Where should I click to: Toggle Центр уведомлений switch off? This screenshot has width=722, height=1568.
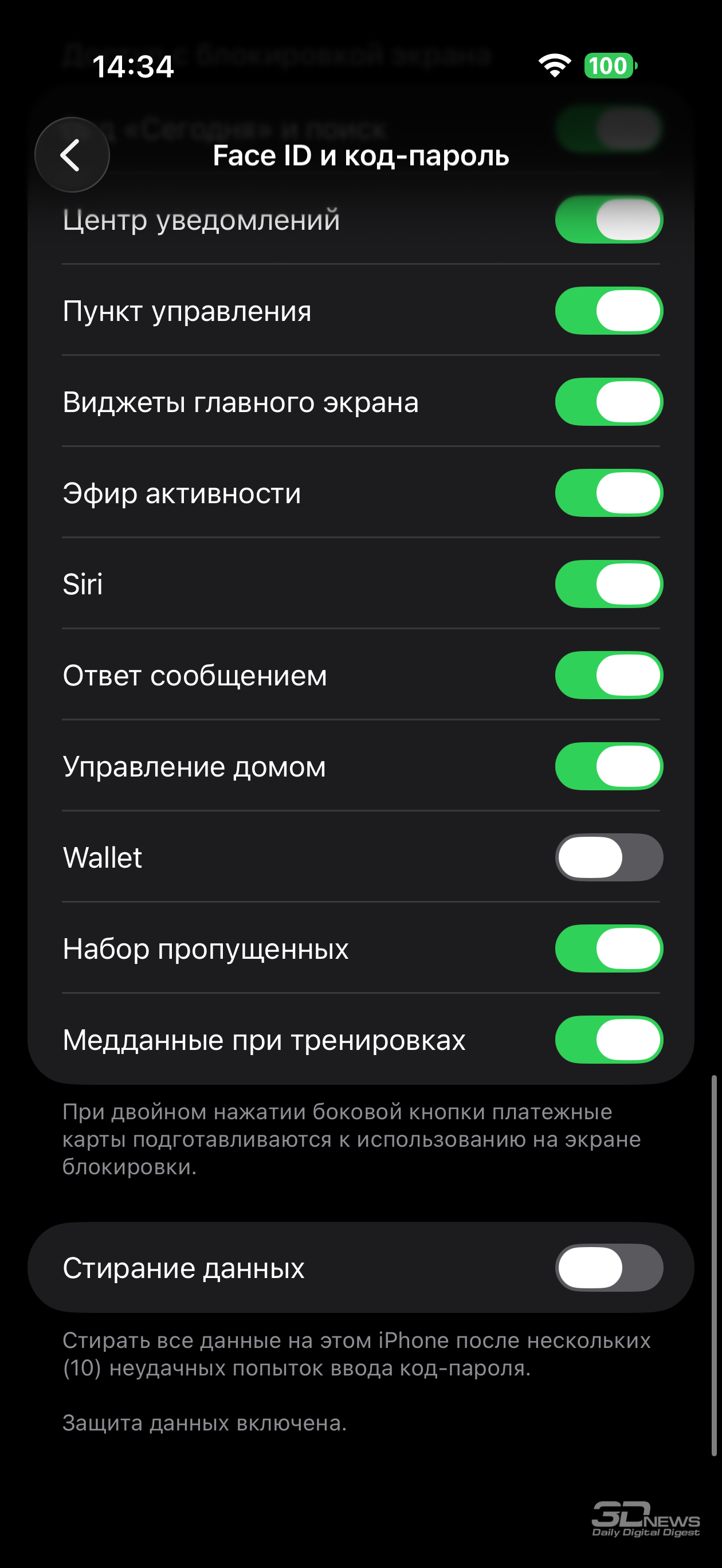tap(608, 219)
